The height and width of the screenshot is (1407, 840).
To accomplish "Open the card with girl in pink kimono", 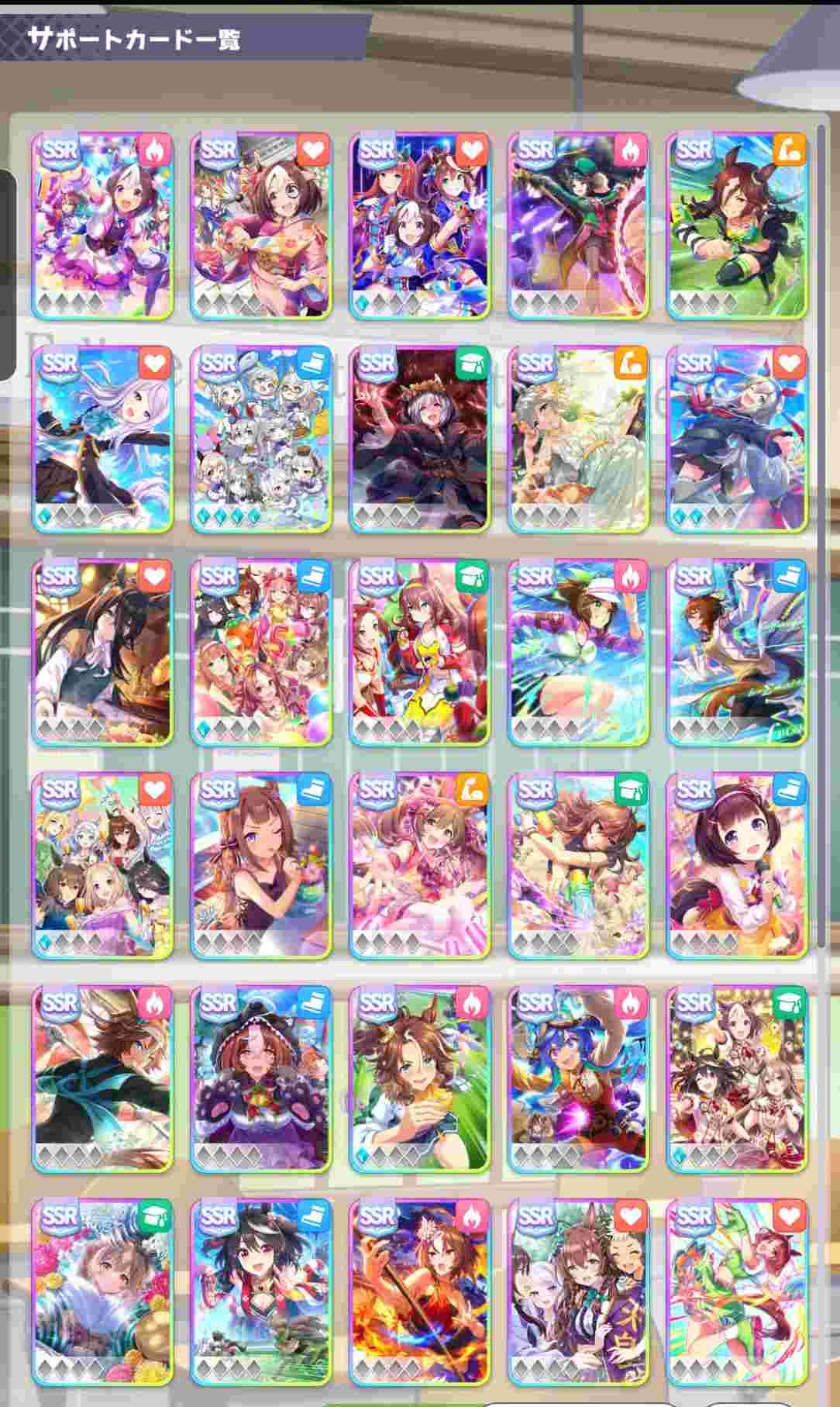I will pos(261,226).
